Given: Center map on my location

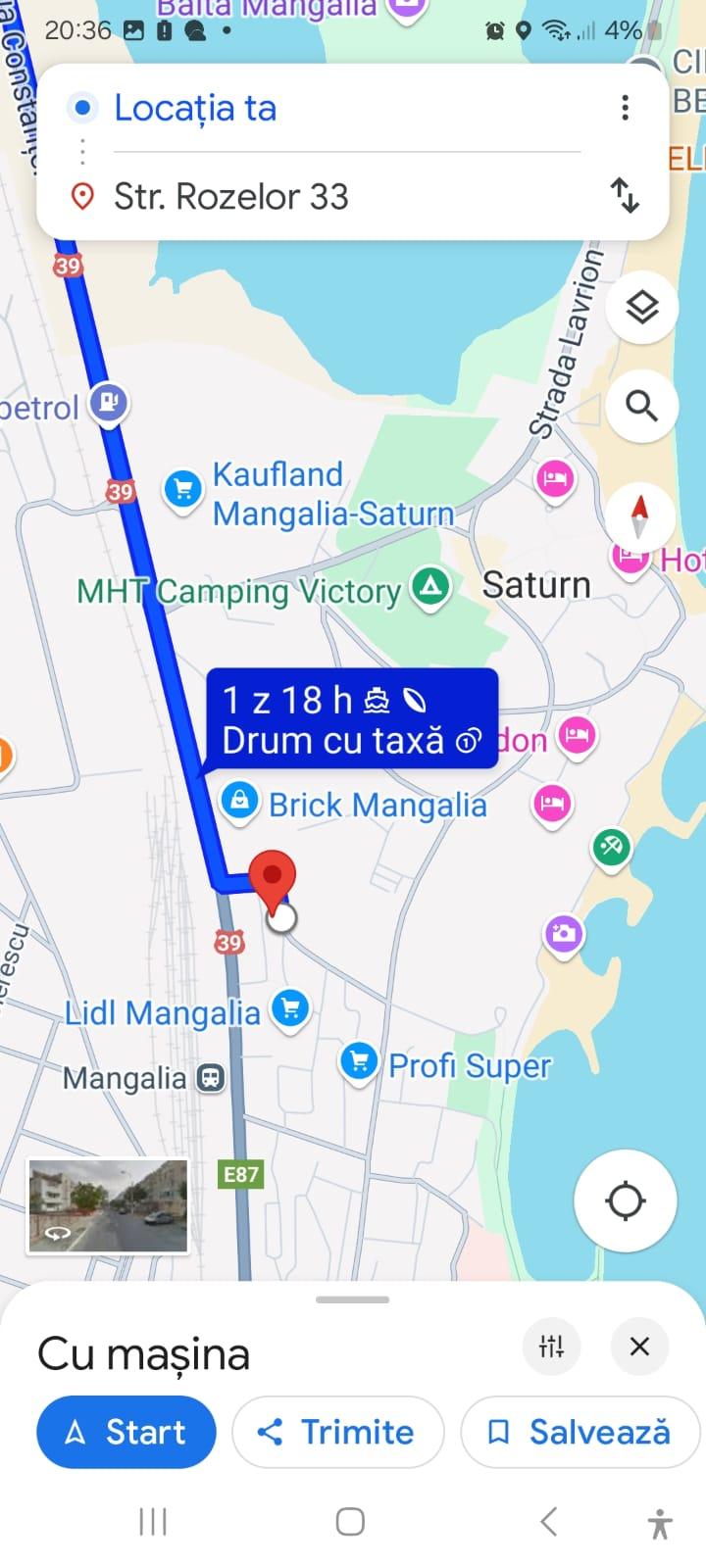Looking at the screenshot, I should coord(625,1200).
